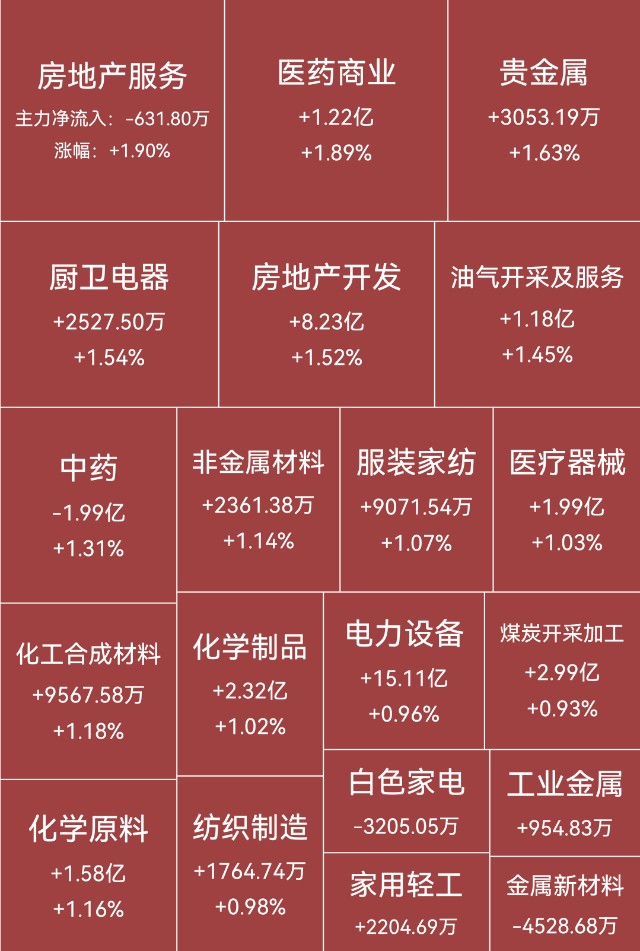This screenshot has height=951, width=640.
Task: Open the 白色家电 sector tile
Action: (x=406, y=800)
